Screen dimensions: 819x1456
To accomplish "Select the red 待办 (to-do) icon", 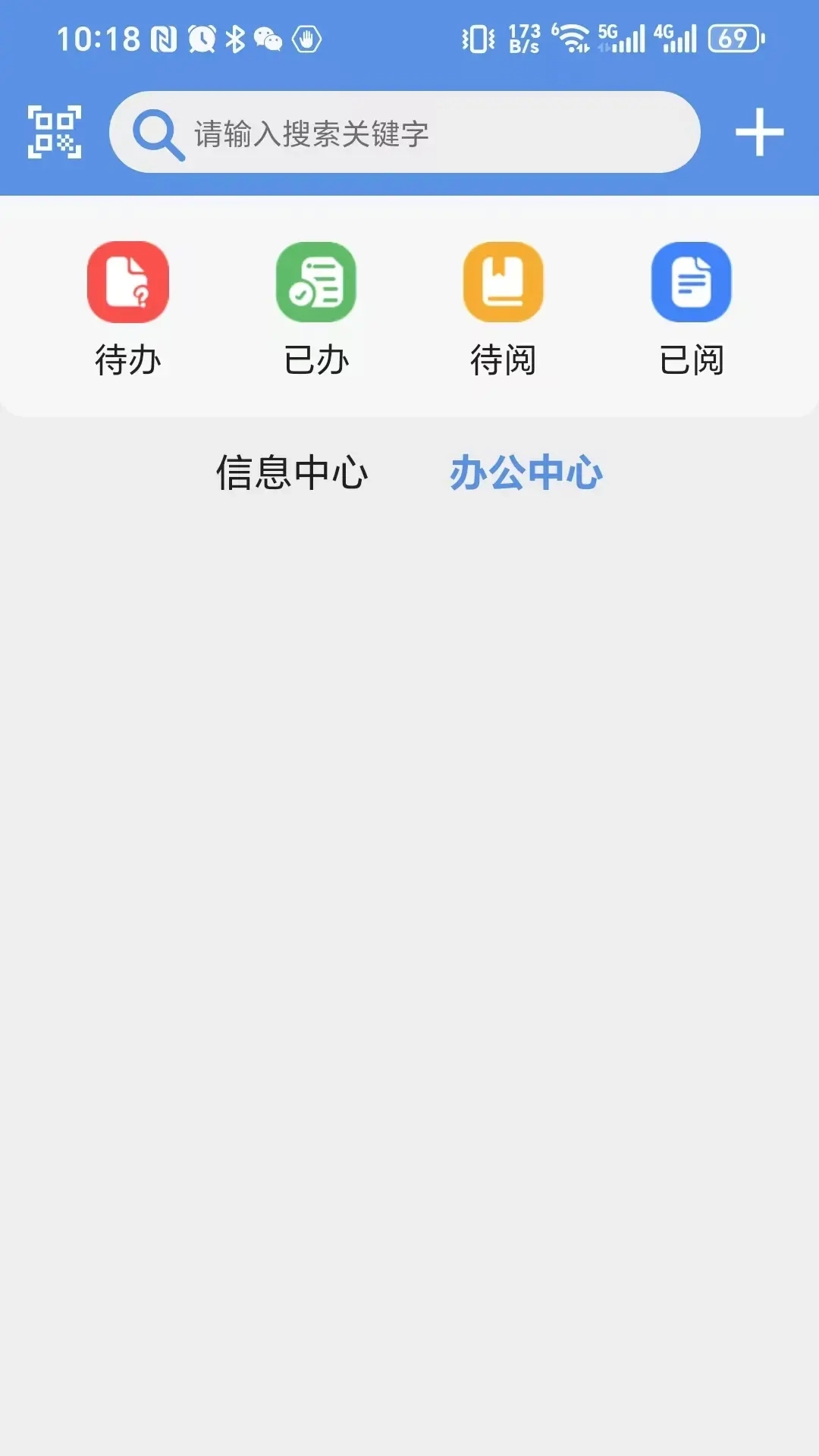I will click(129, 281).
